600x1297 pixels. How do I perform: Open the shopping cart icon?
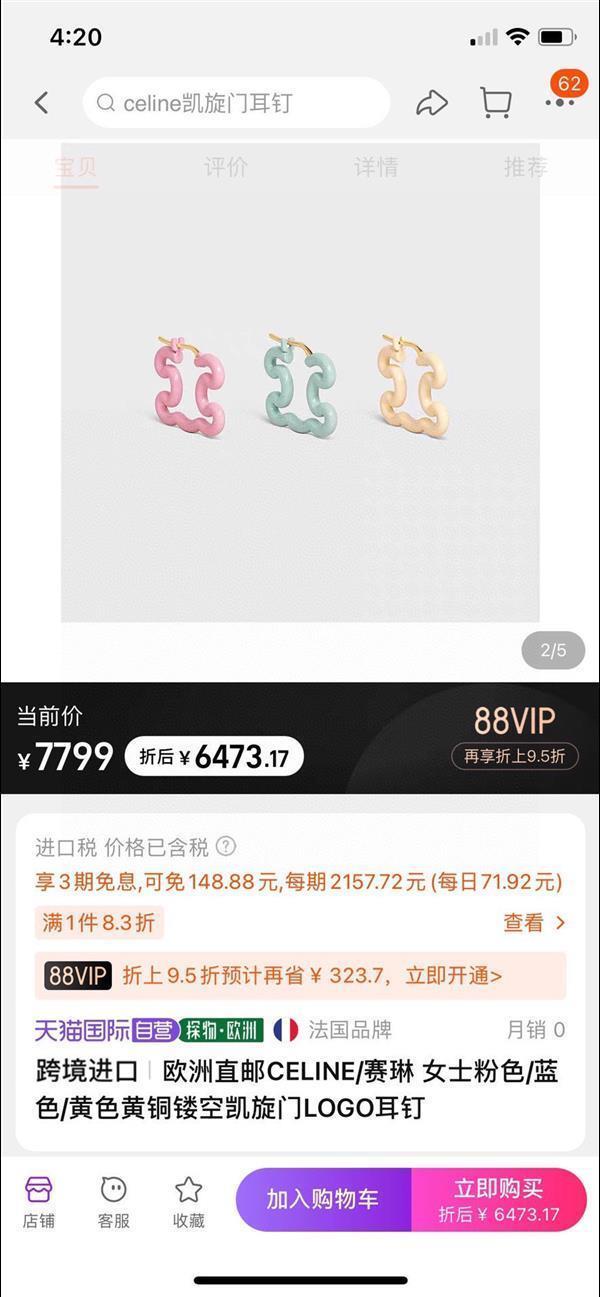(495, 102)
